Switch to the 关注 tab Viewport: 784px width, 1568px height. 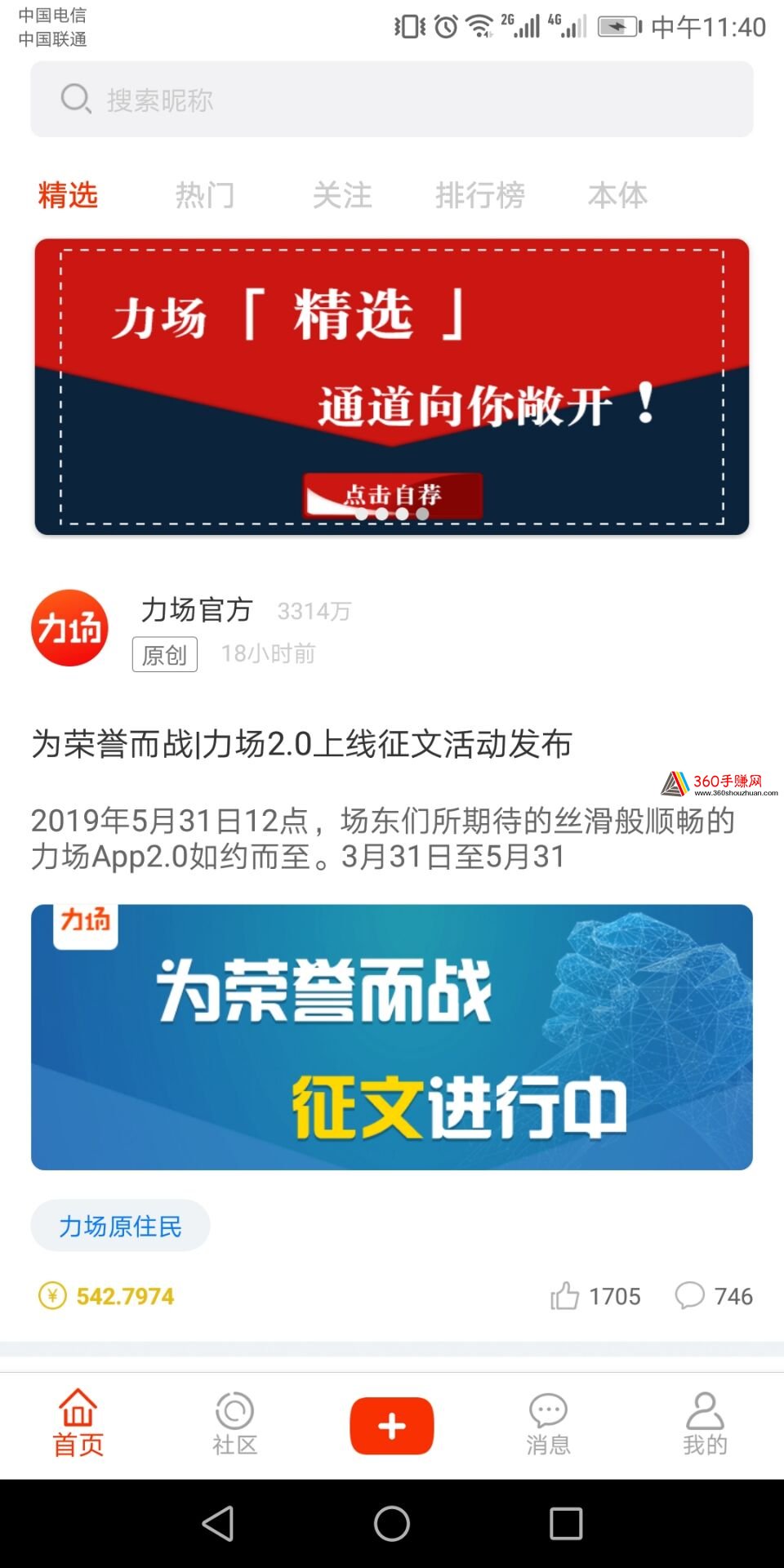pos(342,195)
